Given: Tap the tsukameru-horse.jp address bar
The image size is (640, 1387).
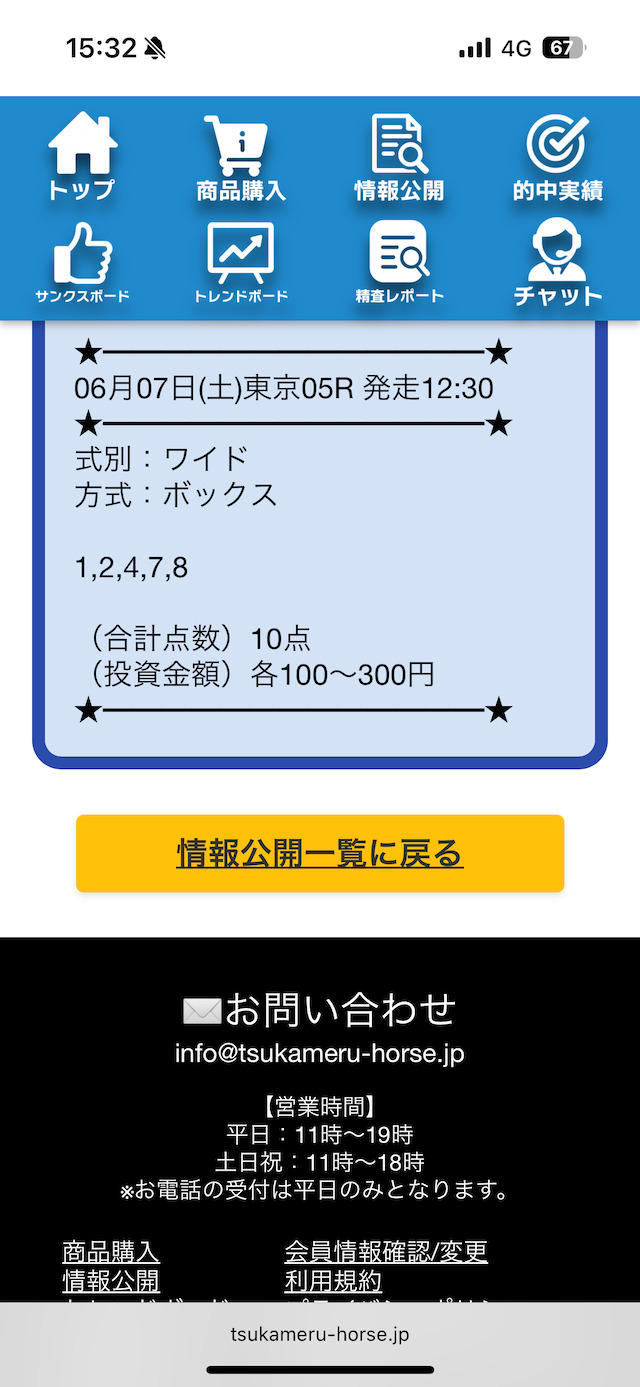Looking at the screenshot, I should tap(320, 1335).
